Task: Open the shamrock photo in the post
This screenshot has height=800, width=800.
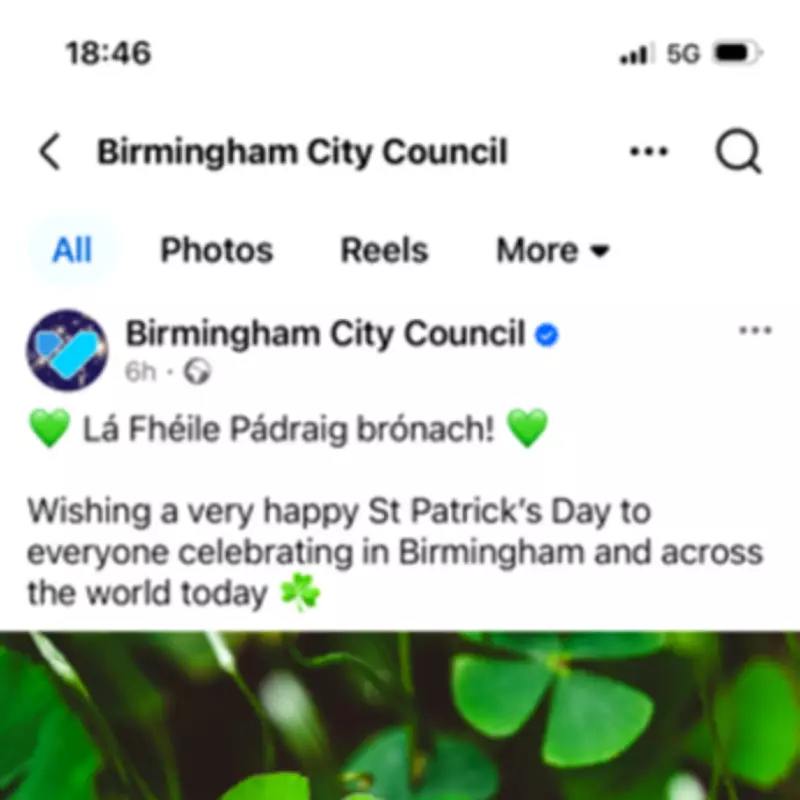Action: 400,715
